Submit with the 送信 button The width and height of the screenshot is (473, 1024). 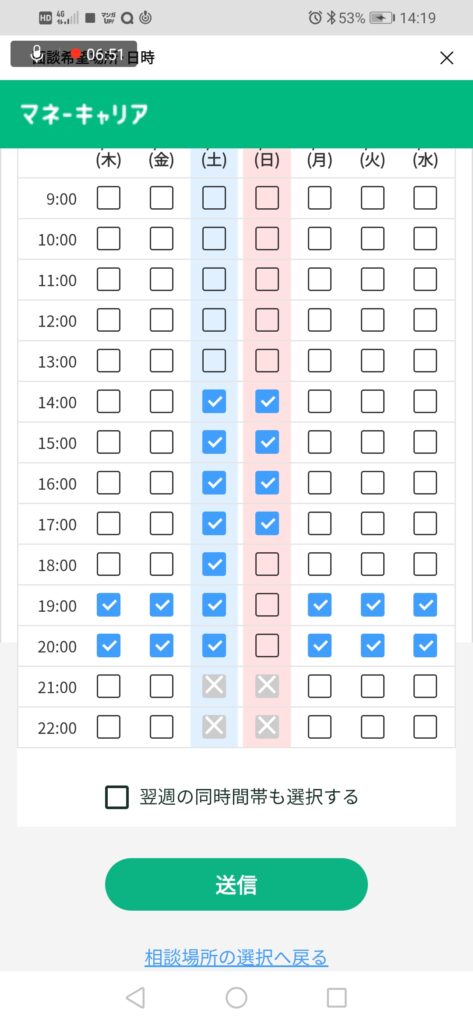[x=236, y=884]
